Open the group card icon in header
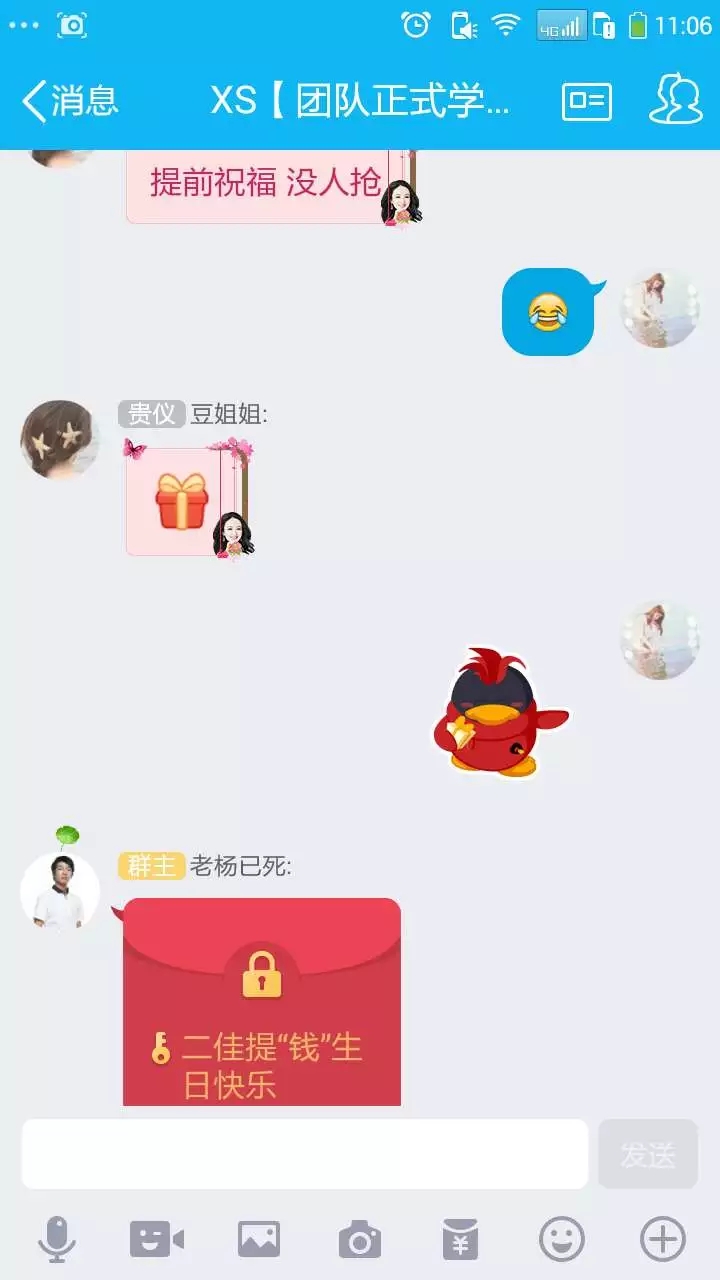Image resolution: width=720 pixels, height=1280 pixels. pyautogui.click(x=587, y=101)
